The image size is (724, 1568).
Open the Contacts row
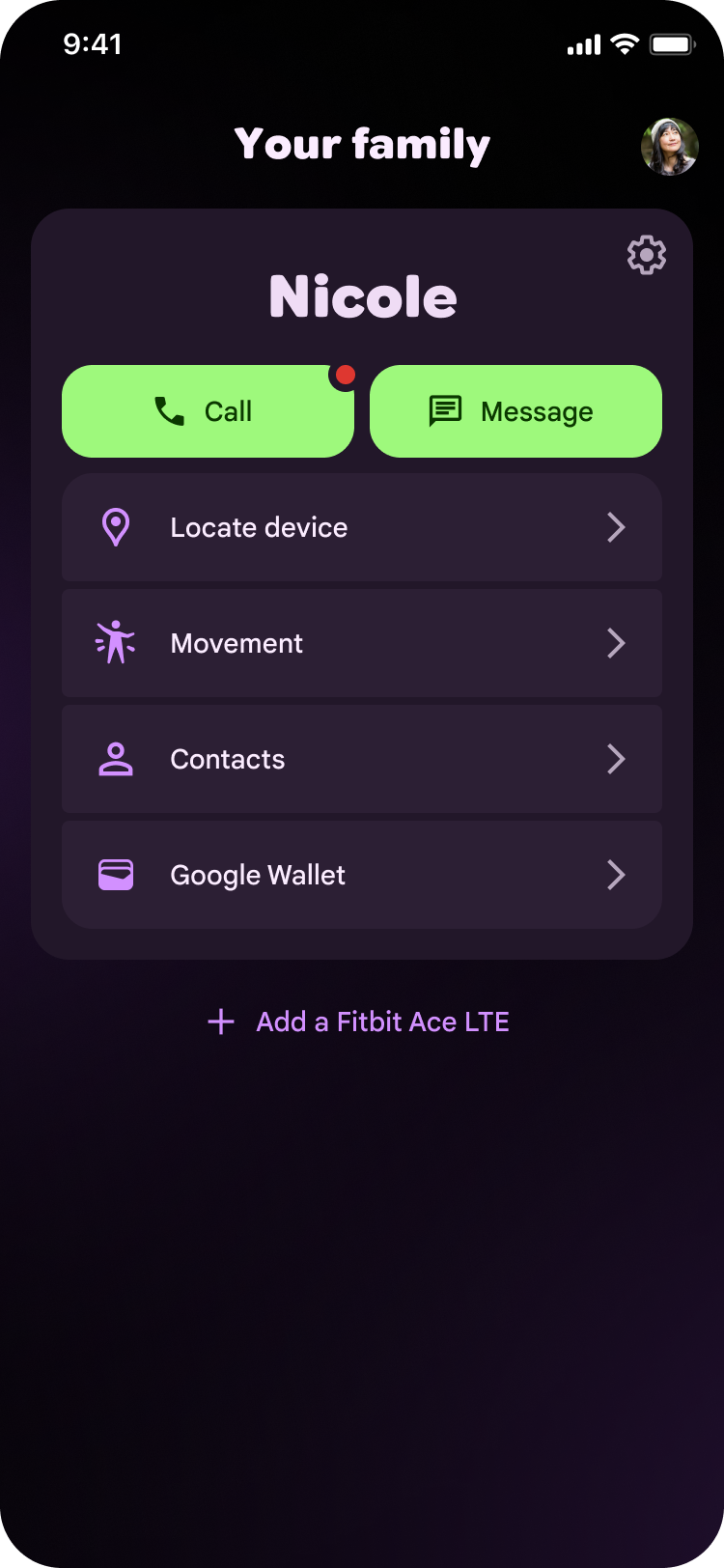361,759
